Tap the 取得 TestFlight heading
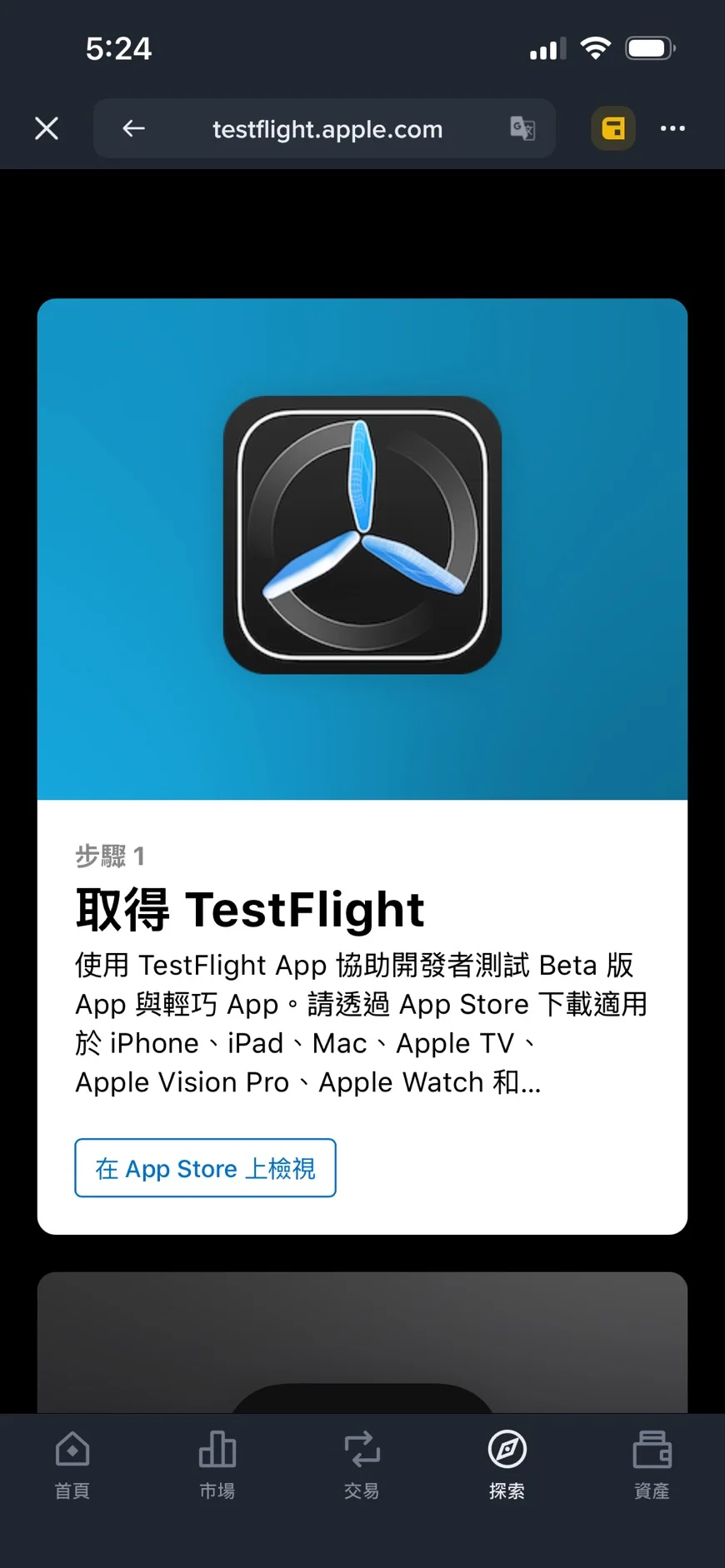The height and width of the screenshot is (1568, 725). point(248,909)
